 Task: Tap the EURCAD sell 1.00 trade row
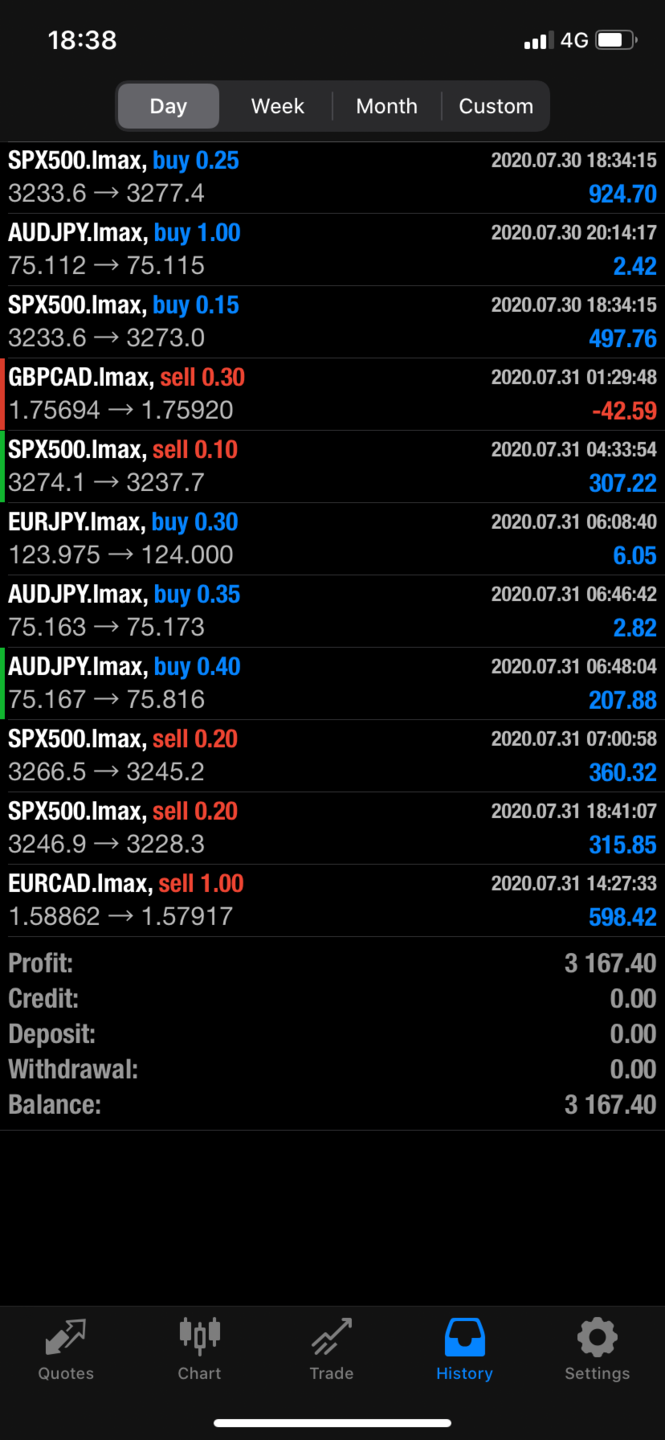point(332,899)
